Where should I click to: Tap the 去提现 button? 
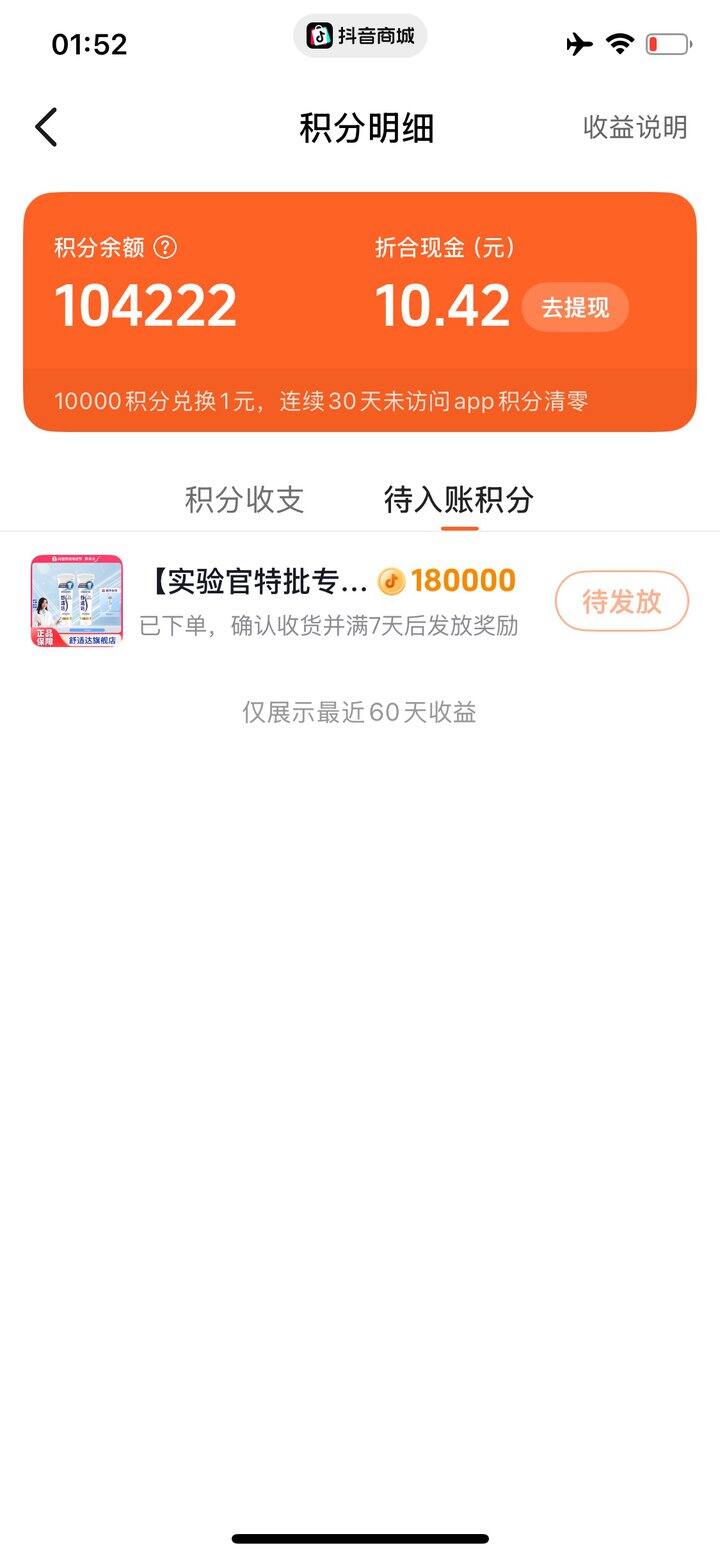[x=575, y=307]
